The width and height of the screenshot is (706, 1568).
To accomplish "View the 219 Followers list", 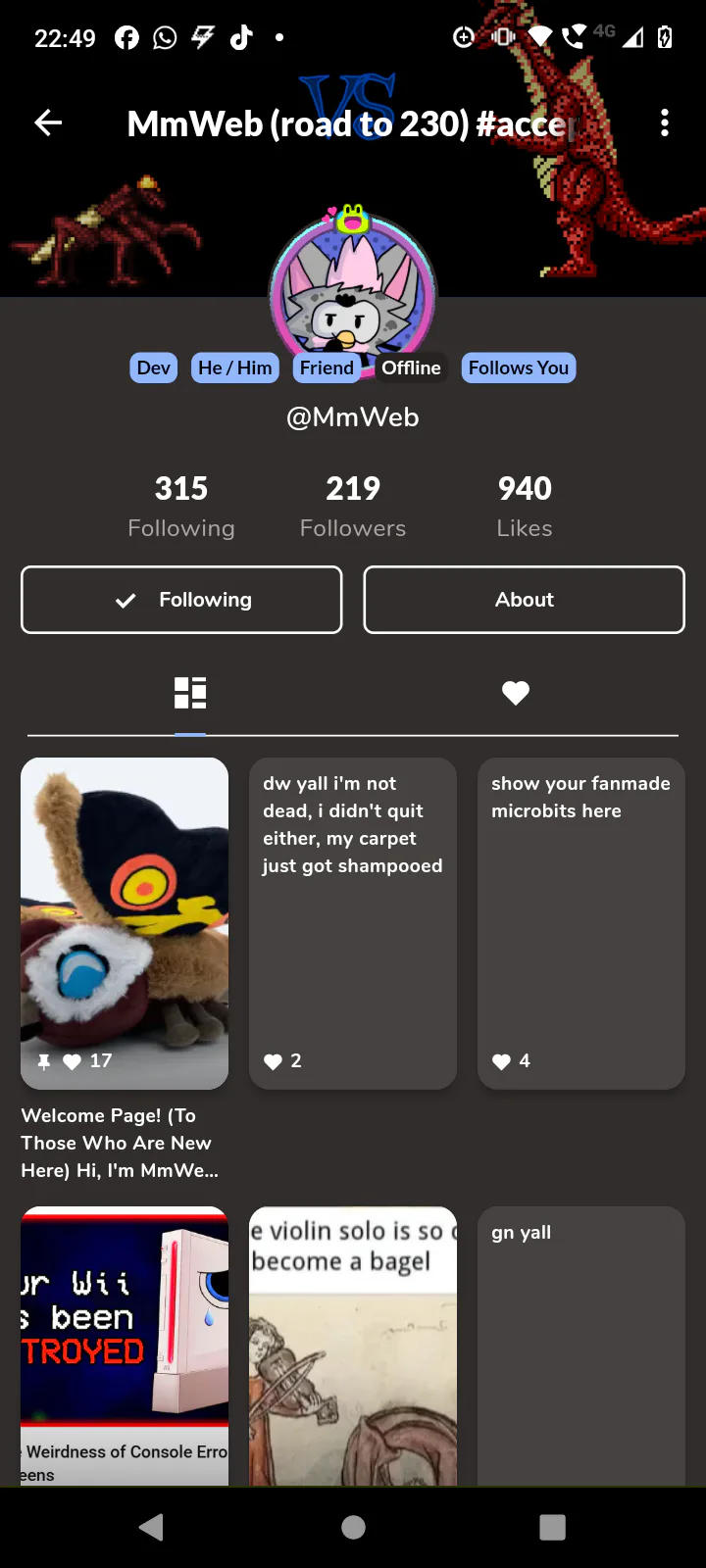I will [x=353, y=507].
